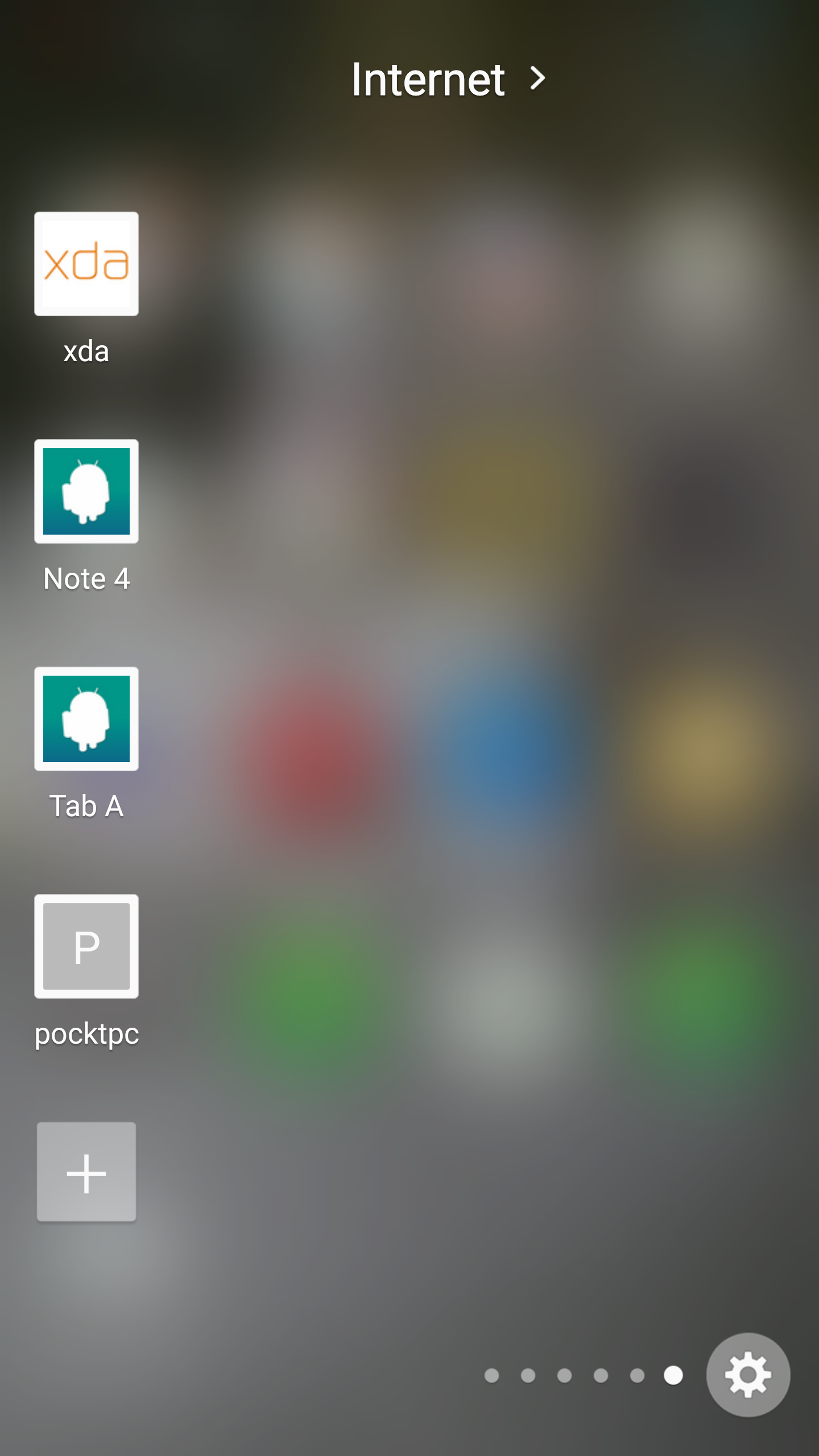Open panel settings gear
The width and height of the screenshot is (819, 1456).
click(748, 1375)
